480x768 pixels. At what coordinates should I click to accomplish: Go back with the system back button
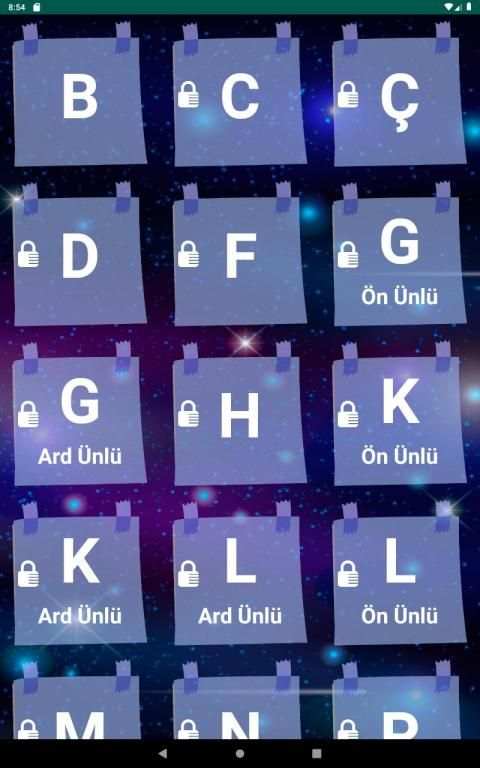point(163,753)
